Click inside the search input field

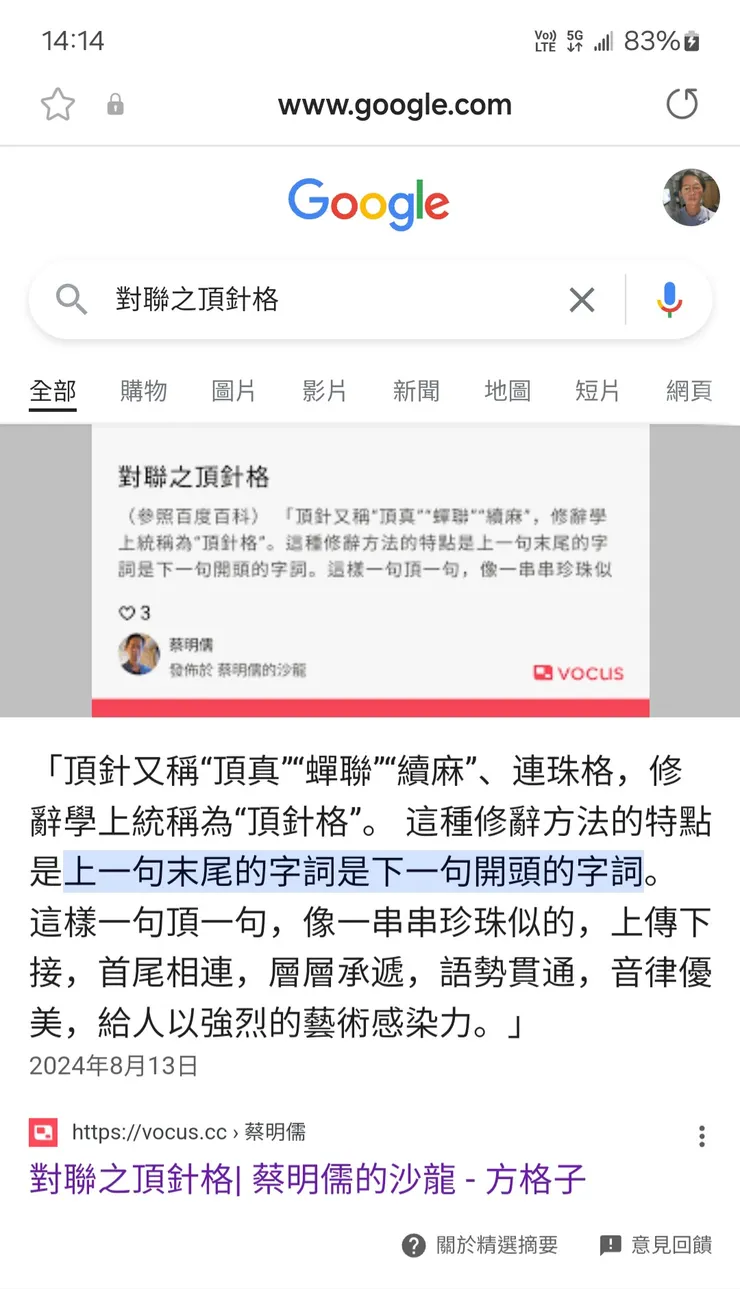tap(300, 300)
